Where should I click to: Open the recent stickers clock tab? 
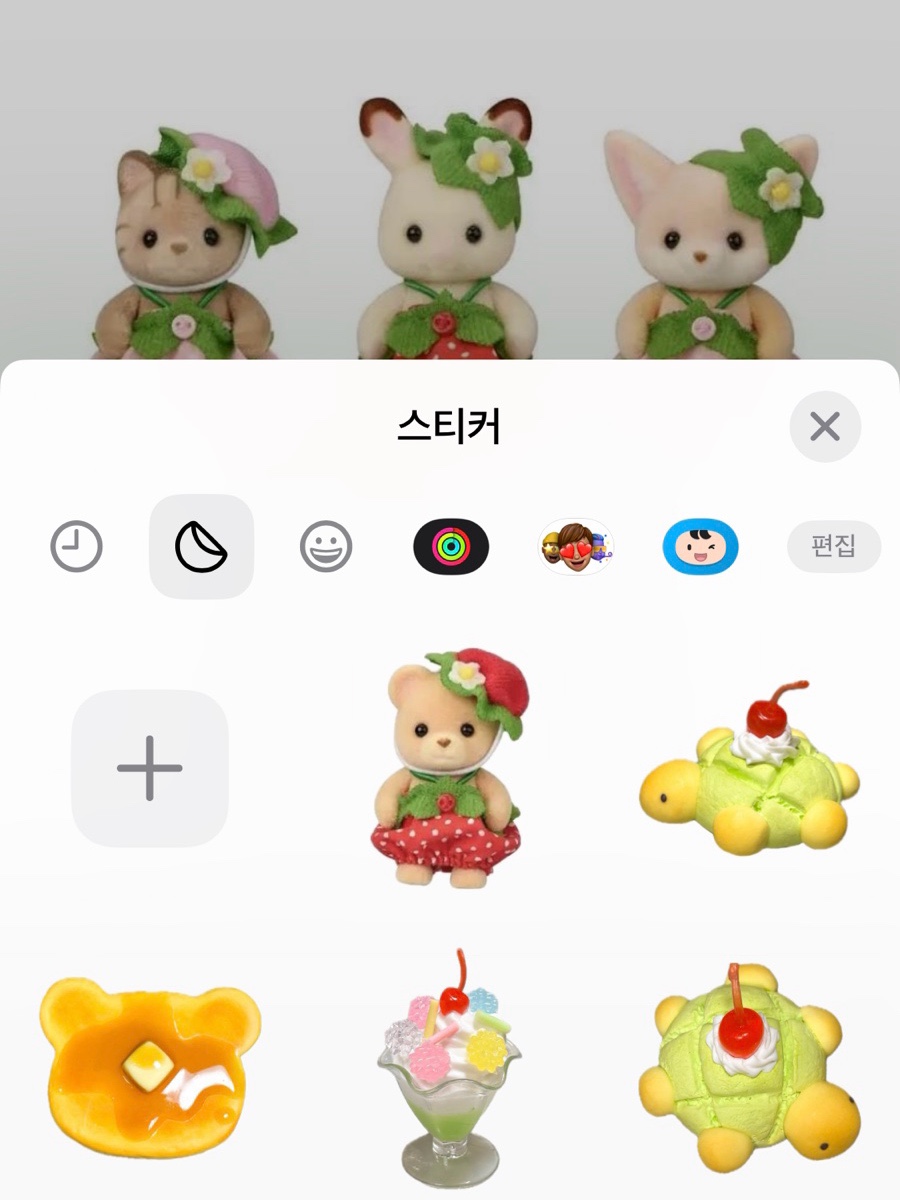click(76, 547)
